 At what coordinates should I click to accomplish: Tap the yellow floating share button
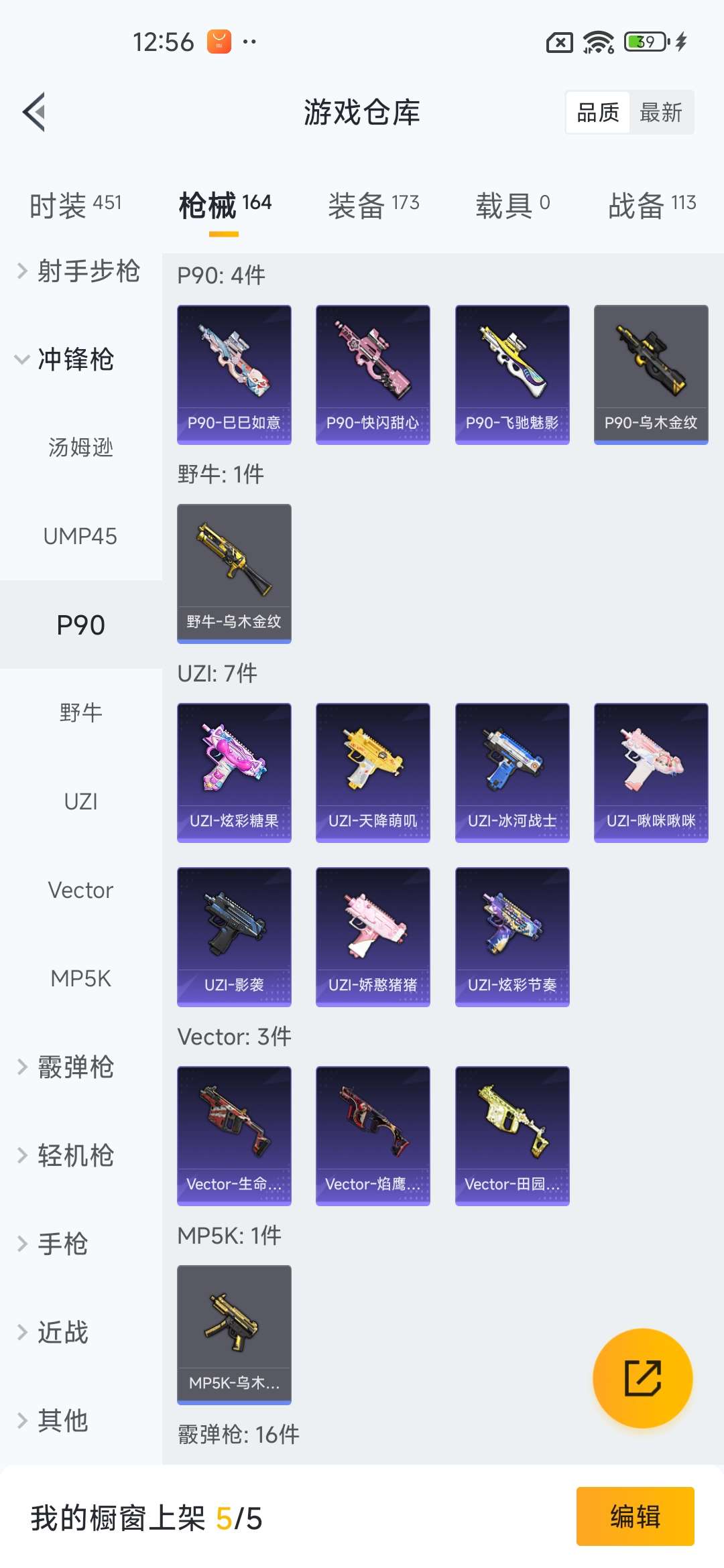642,1378
